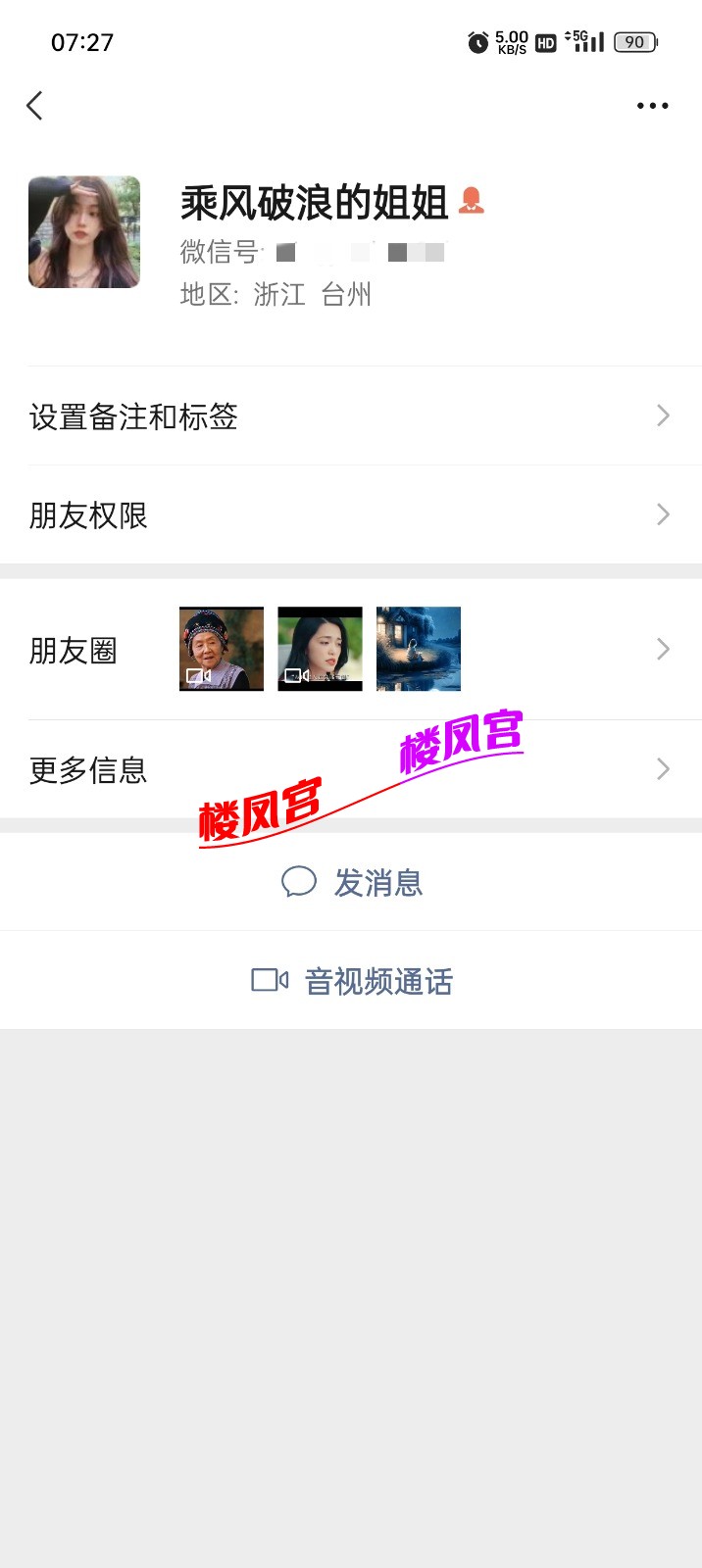Open the three-dot overflow menu
The height and width of the screenshot is (1568, 702).
click(x=652, y=106)
